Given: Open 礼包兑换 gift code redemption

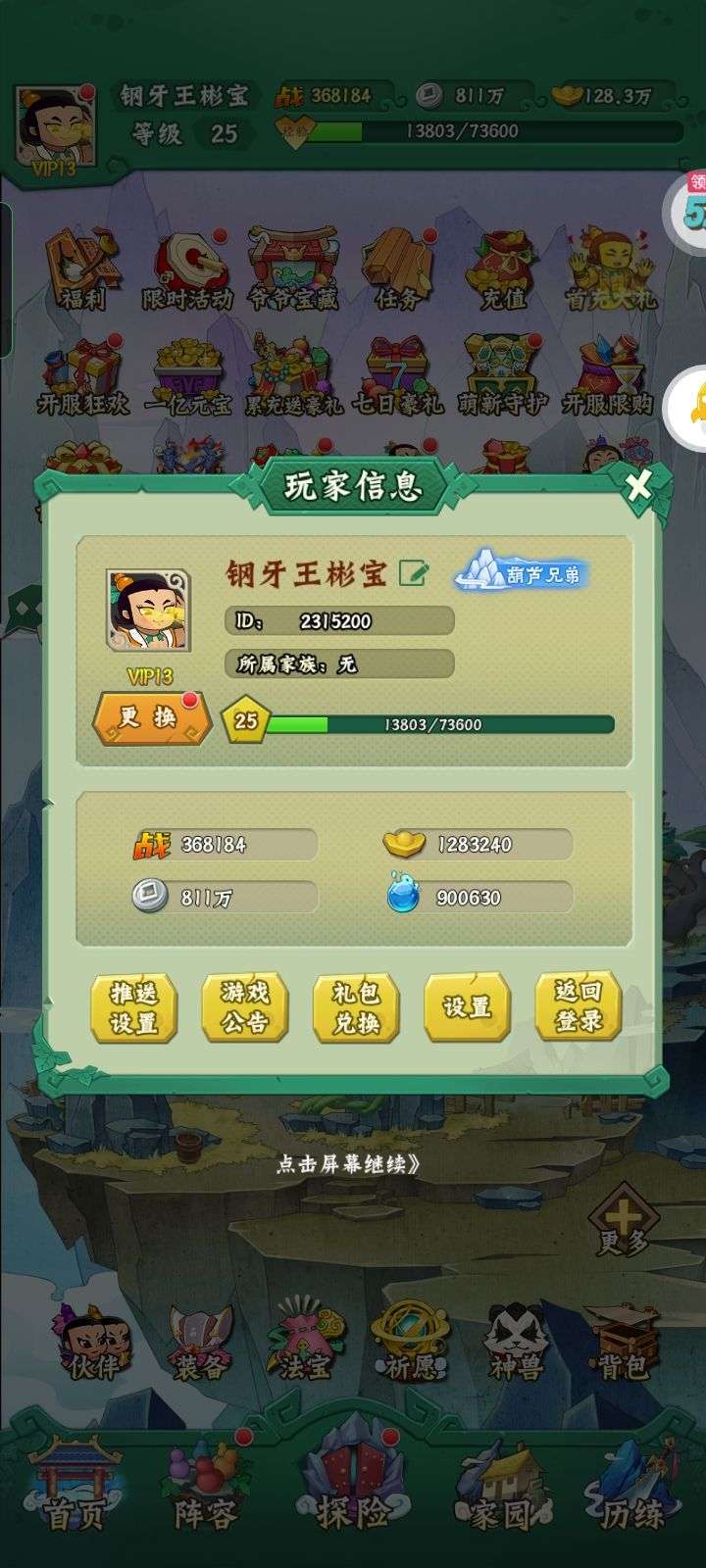Looking at the screenshot, I should pyautogui.click(x=355, y=1007).
